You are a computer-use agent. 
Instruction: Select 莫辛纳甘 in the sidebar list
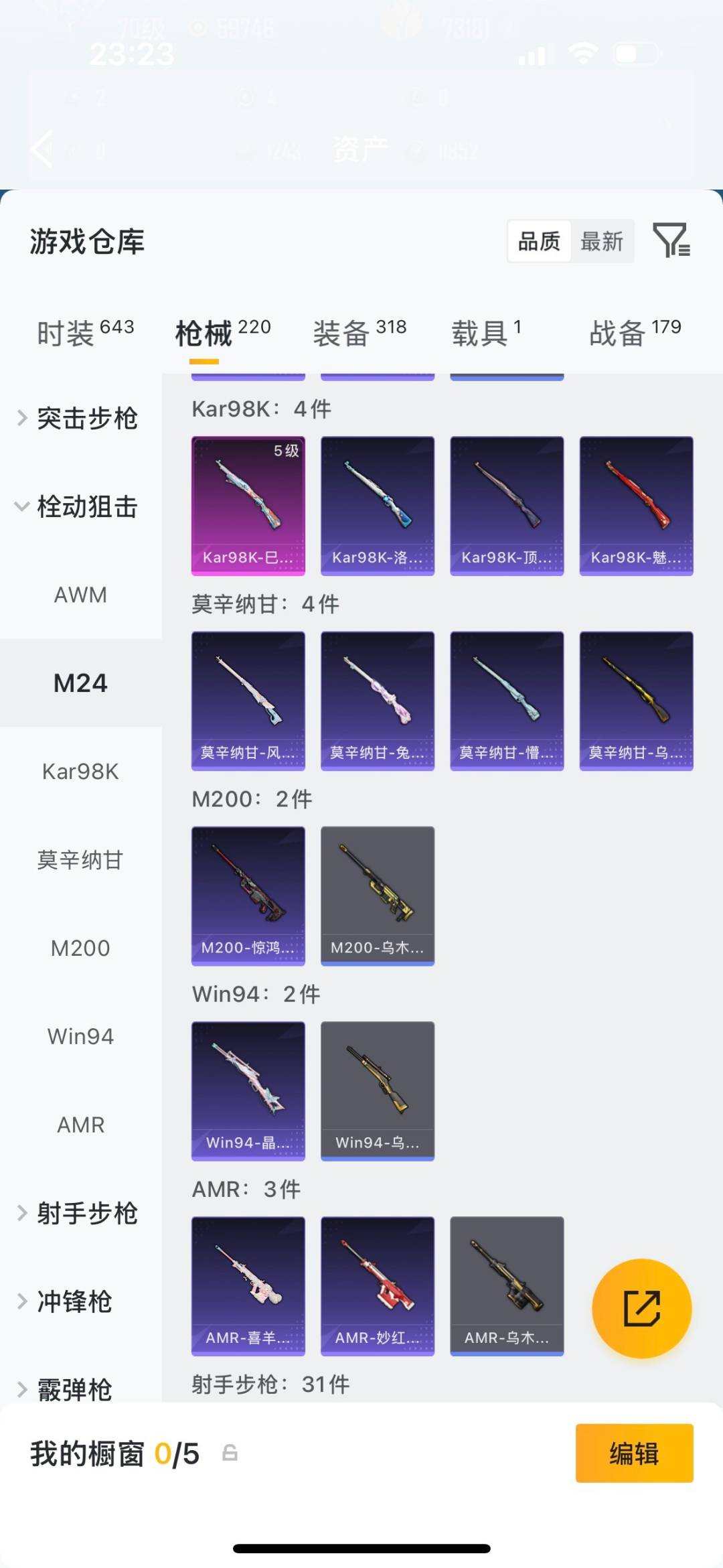[81, 860]
